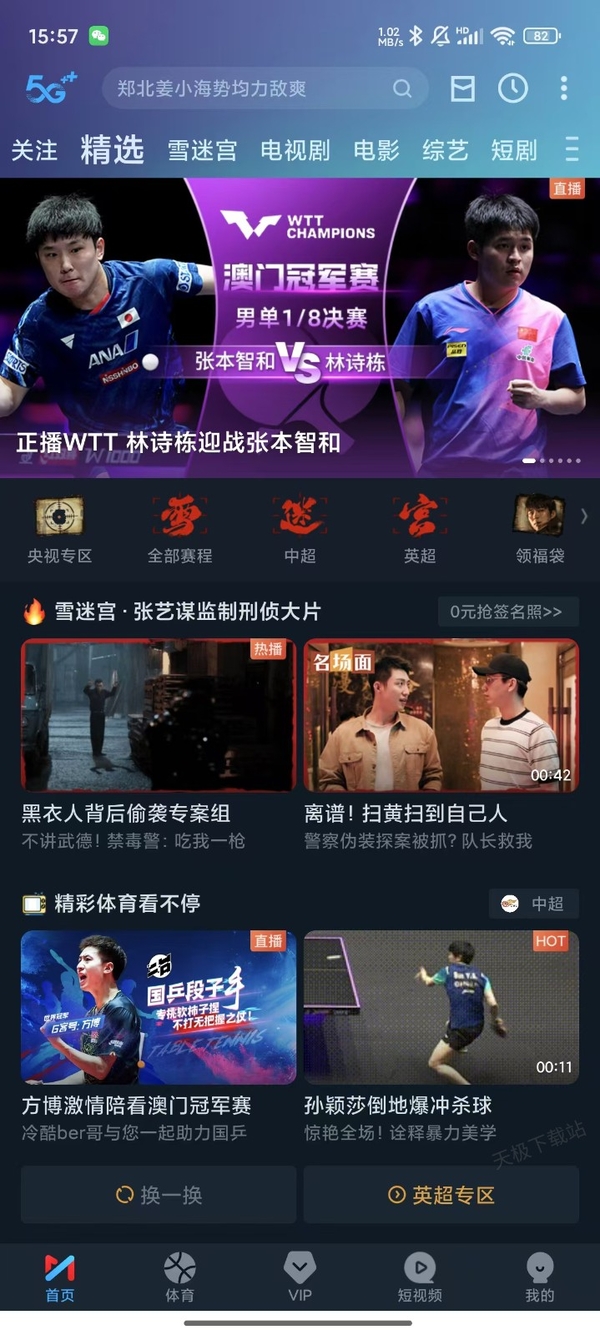Open the 英超专区 button

point(441,1194)
